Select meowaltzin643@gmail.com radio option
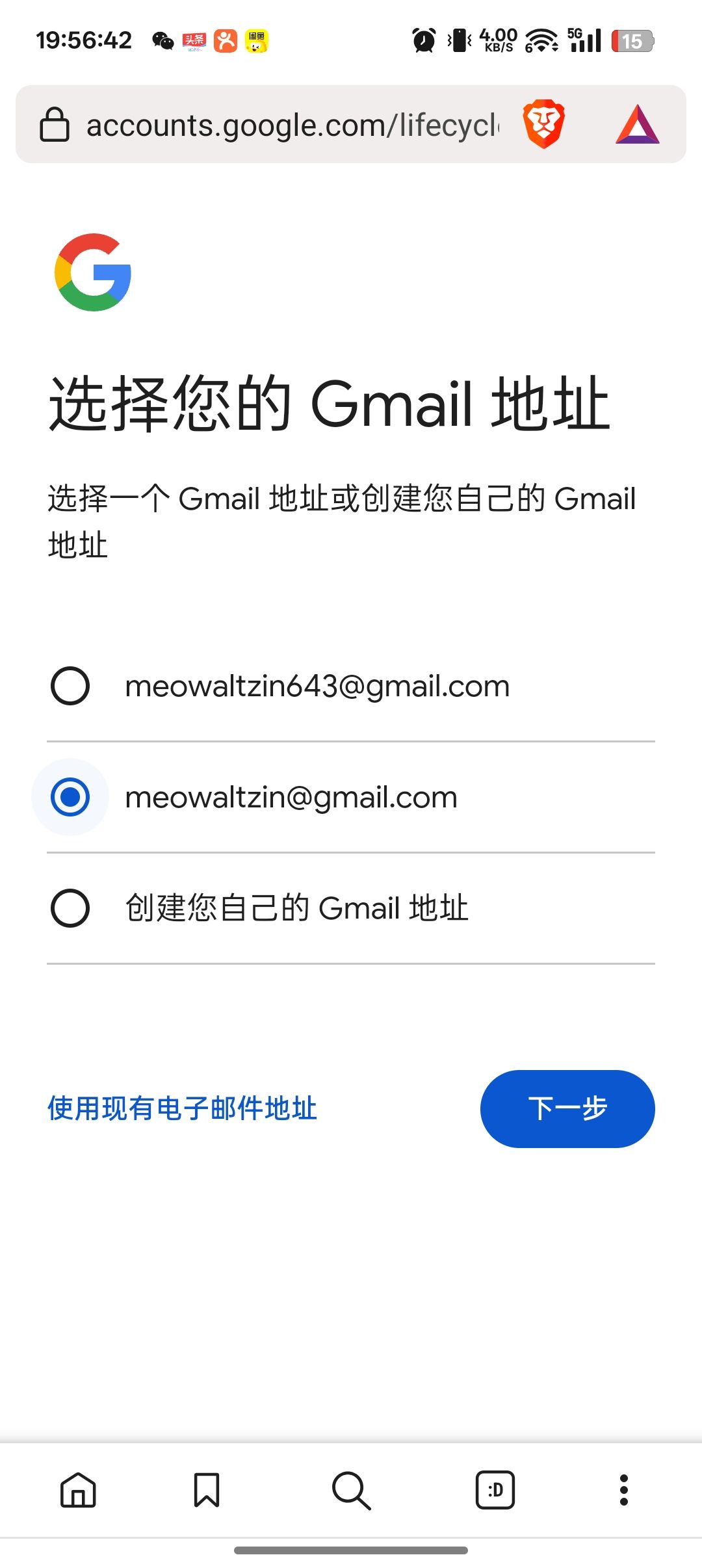The image size is (702, 1568). click(70, 686)
